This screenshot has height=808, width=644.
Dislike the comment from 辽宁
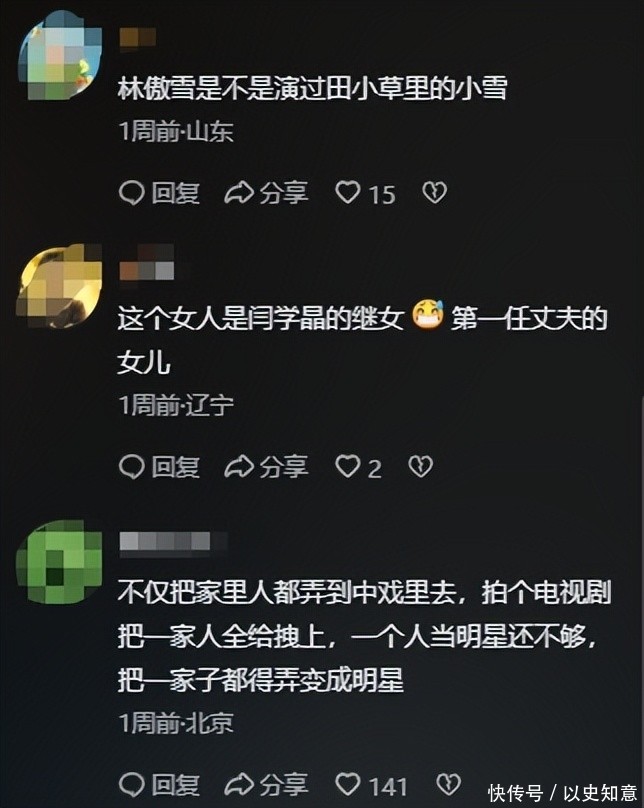pos(420,467)
